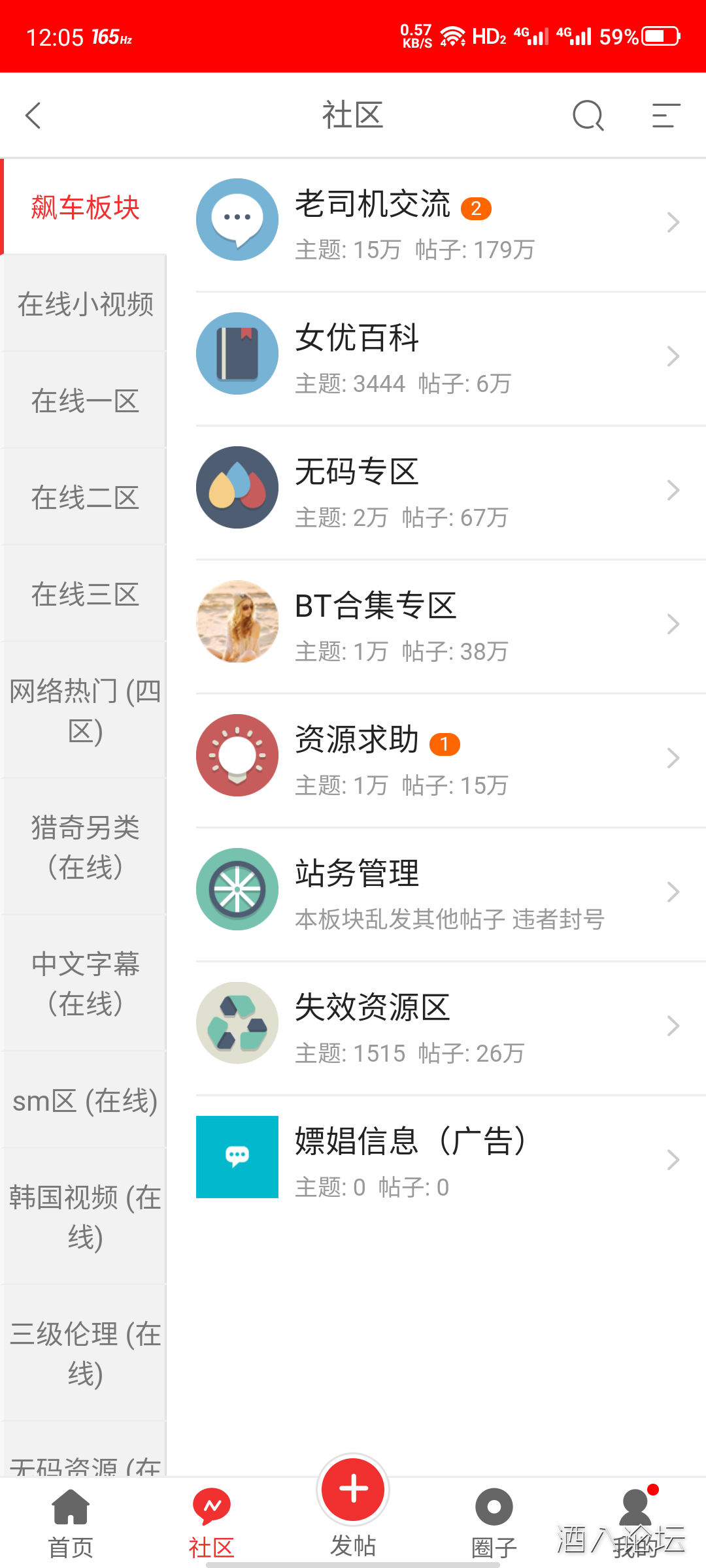
Task: Tap the 老司机交流 speech bubble icon
Action: (x=237, y=220)
